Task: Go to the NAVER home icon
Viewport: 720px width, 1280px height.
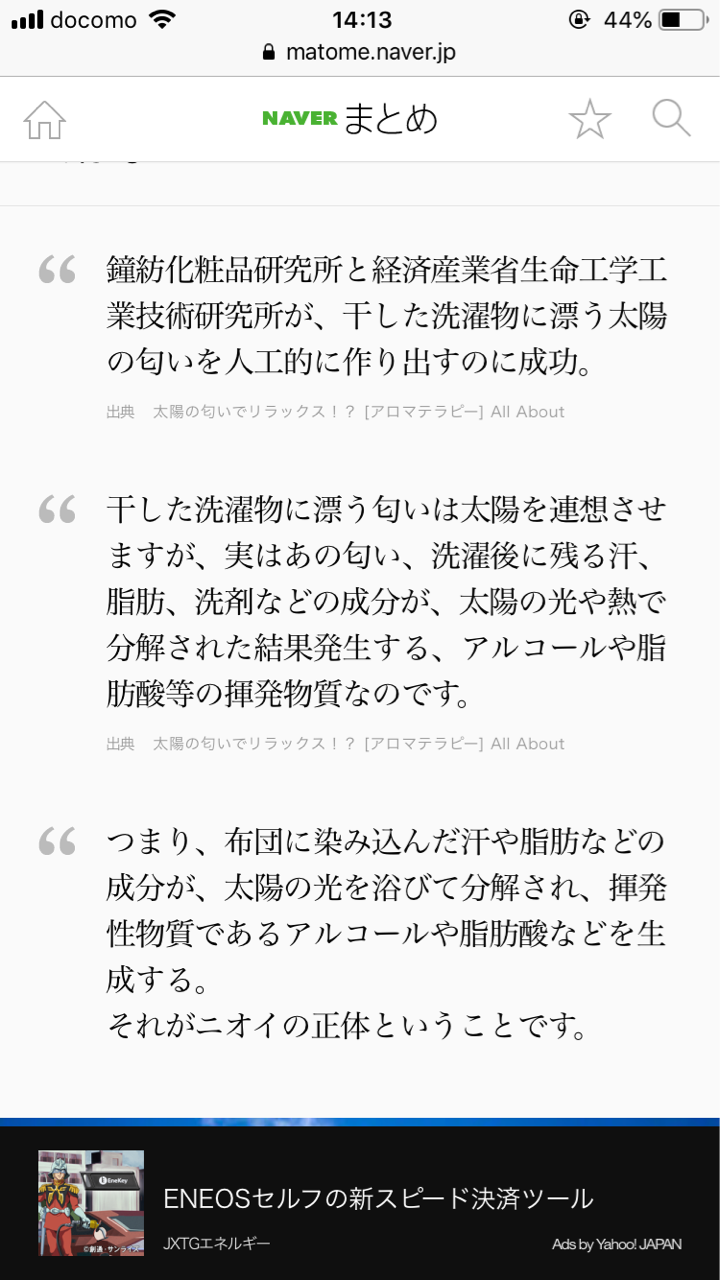Action: [45, 120]
